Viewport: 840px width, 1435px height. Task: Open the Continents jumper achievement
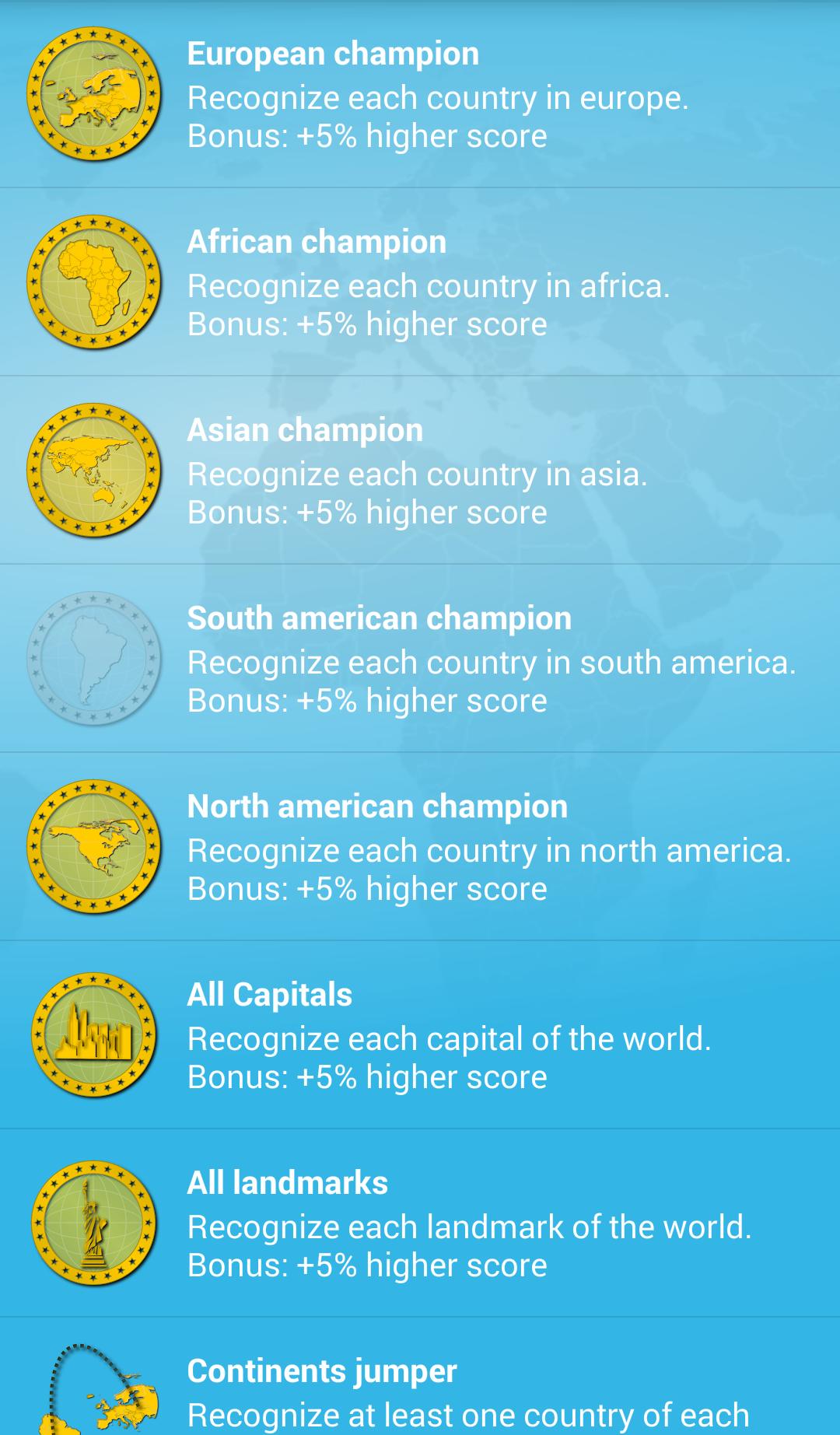420,1388
